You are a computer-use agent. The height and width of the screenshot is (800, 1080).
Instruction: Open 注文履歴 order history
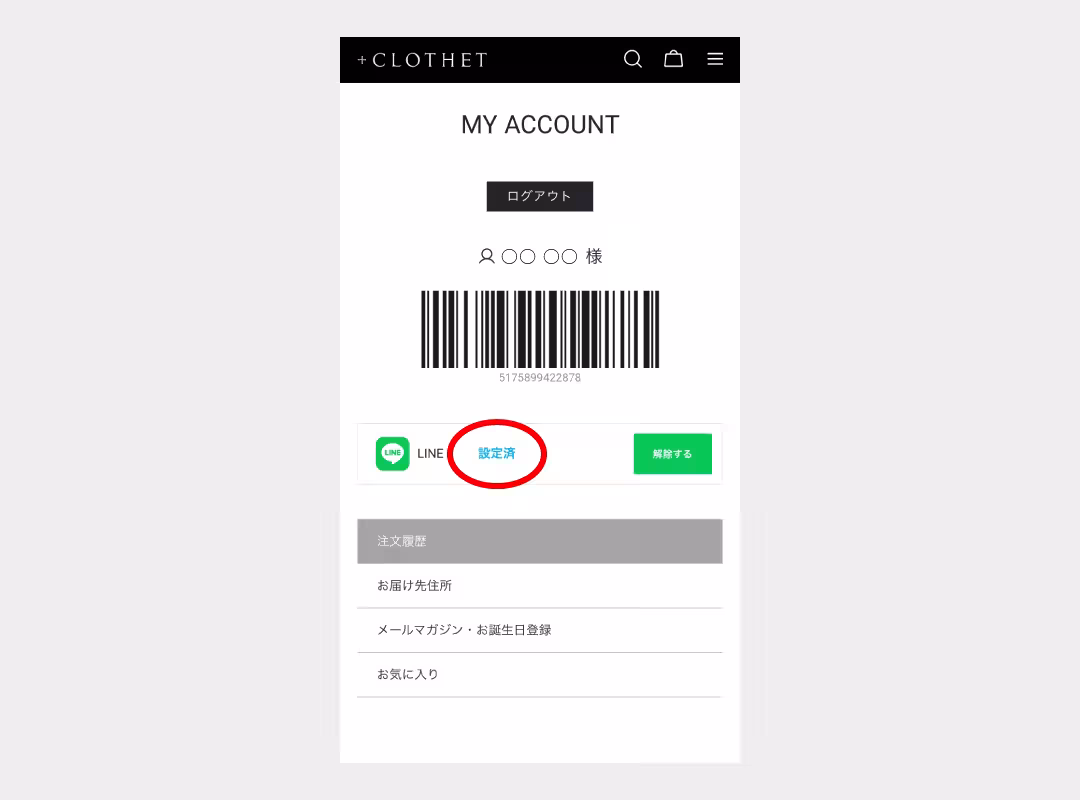coord(540,541)
